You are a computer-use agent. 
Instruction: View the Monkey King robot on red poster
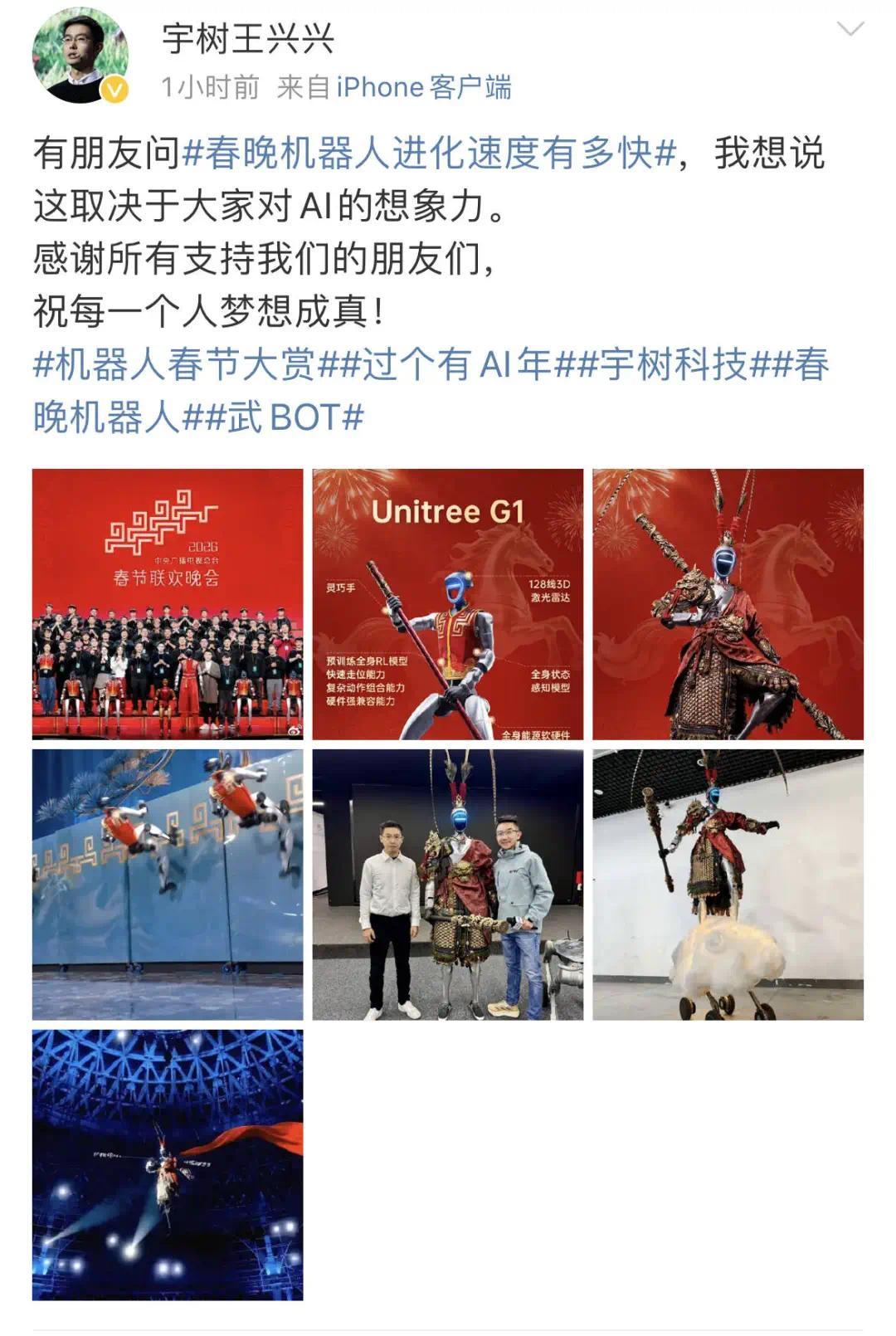tap(728, 604)
